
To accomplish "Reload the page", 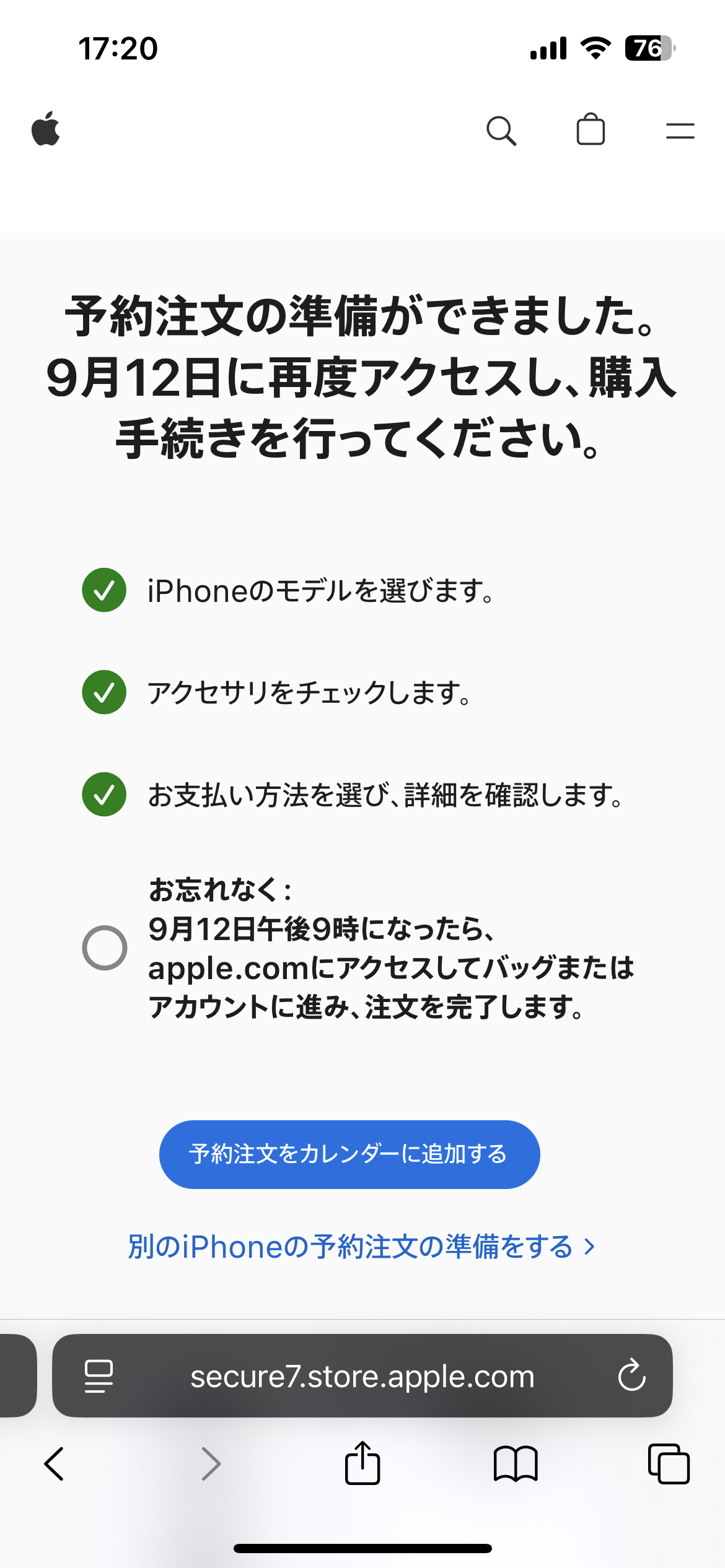I will click(631, 1375).
